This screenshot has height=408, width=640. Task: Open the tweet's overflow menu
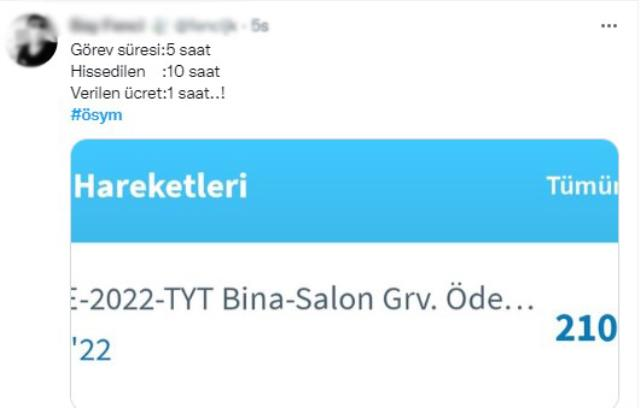pyautogui.click(x=608, y=27)
